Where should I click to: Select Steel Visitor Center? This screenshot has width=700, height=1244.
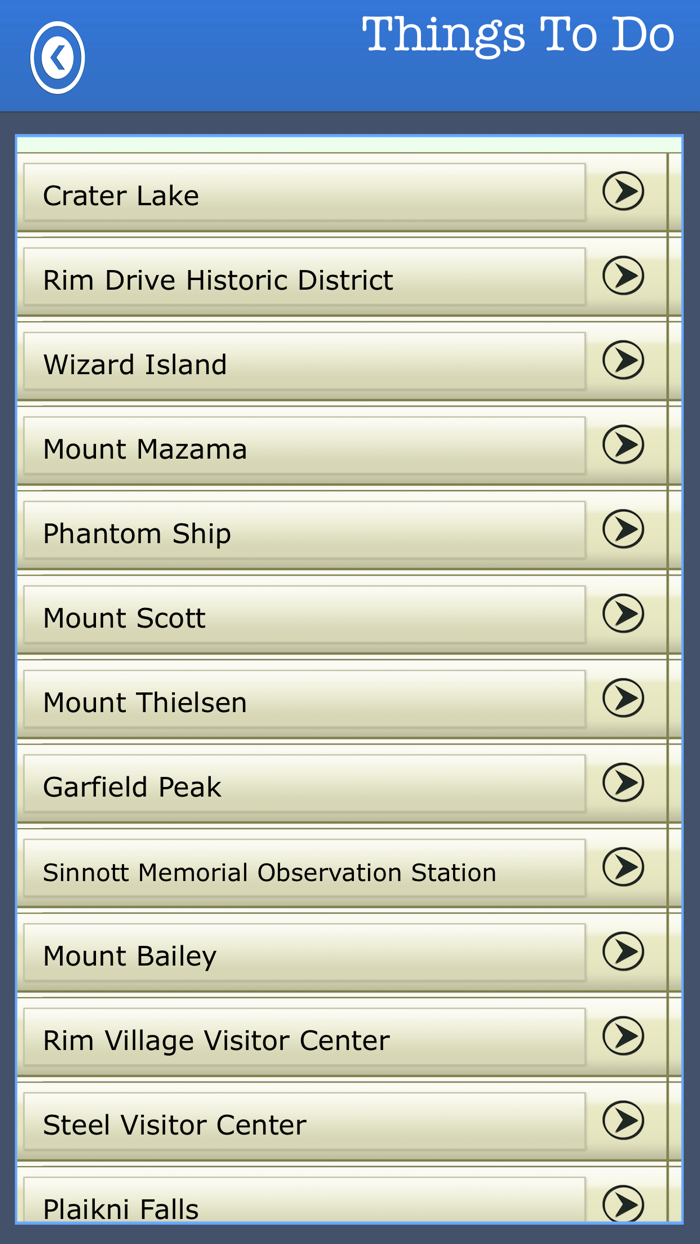[342, 1122]
